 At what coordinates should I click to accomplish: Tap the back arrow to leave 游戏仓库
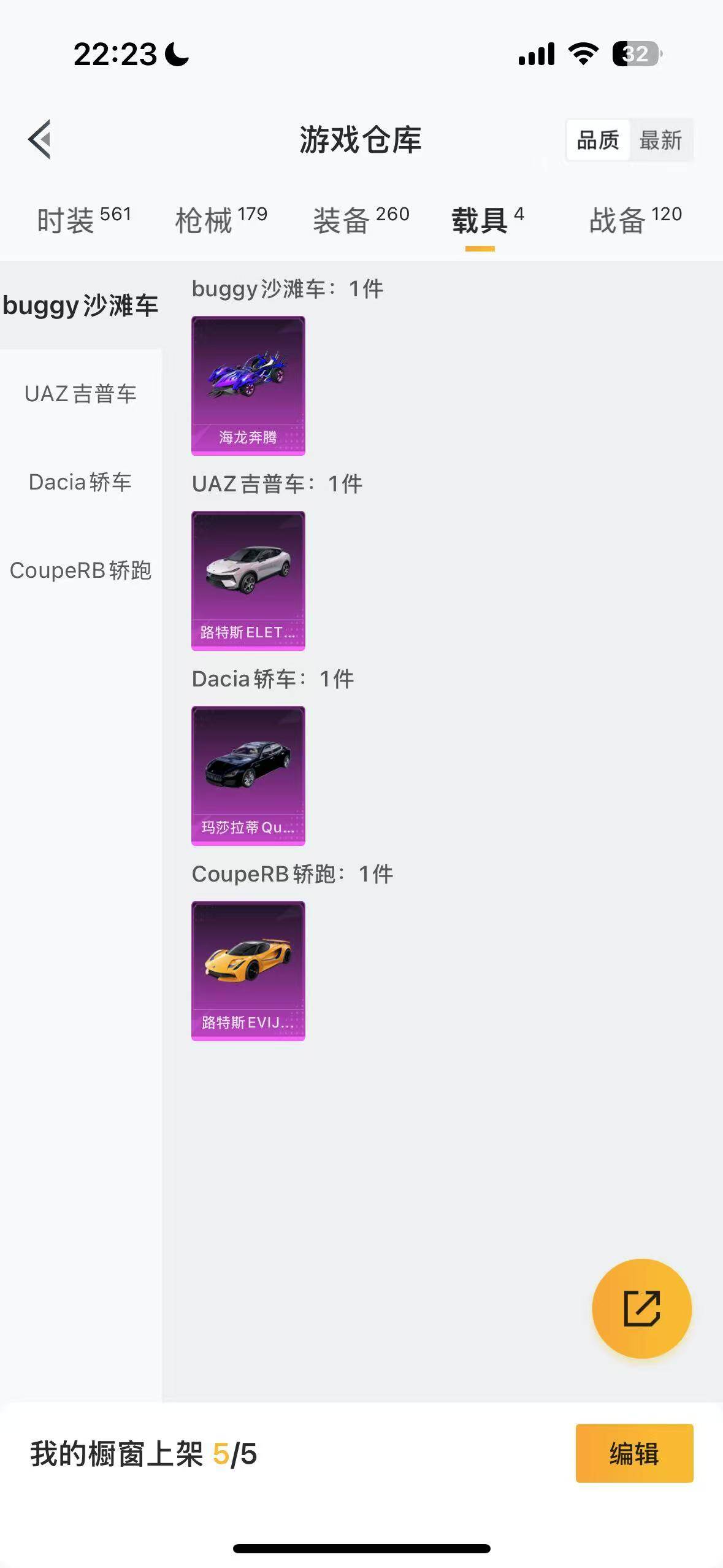tap(39, 139)
